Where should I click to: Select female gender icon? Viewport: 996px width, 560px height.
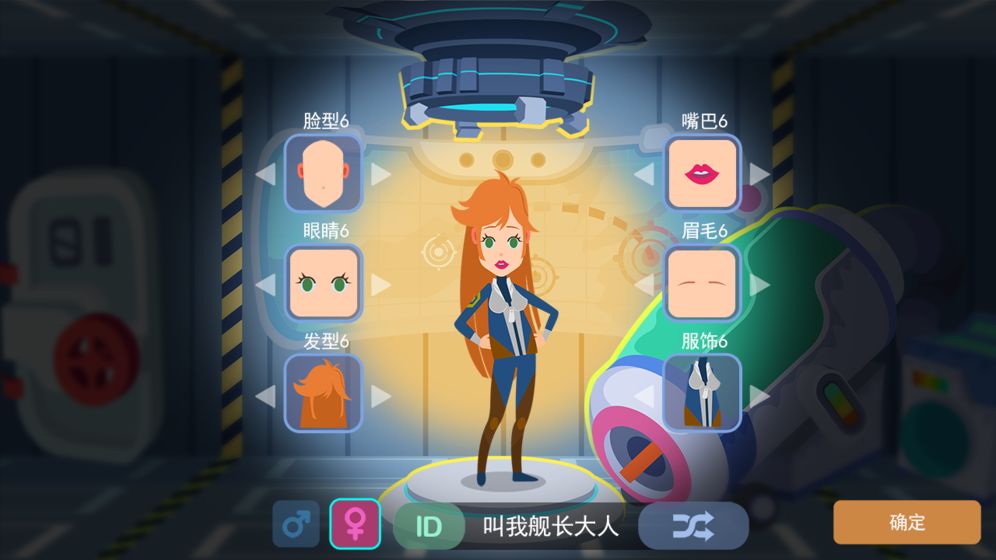(x=355, y=525)
